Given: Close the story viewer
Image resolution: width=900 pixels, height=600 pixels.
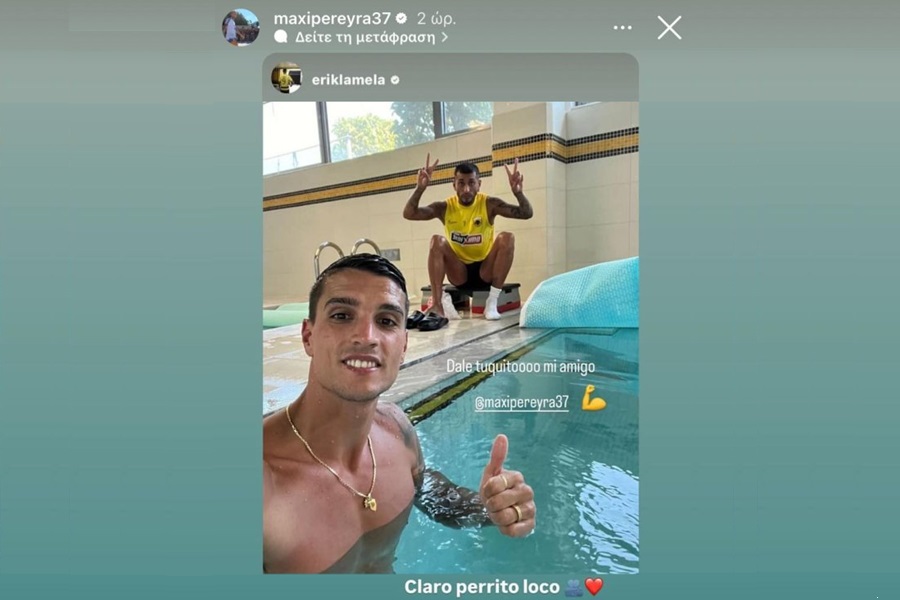Looking at the screenshot, I should (669, 28).
